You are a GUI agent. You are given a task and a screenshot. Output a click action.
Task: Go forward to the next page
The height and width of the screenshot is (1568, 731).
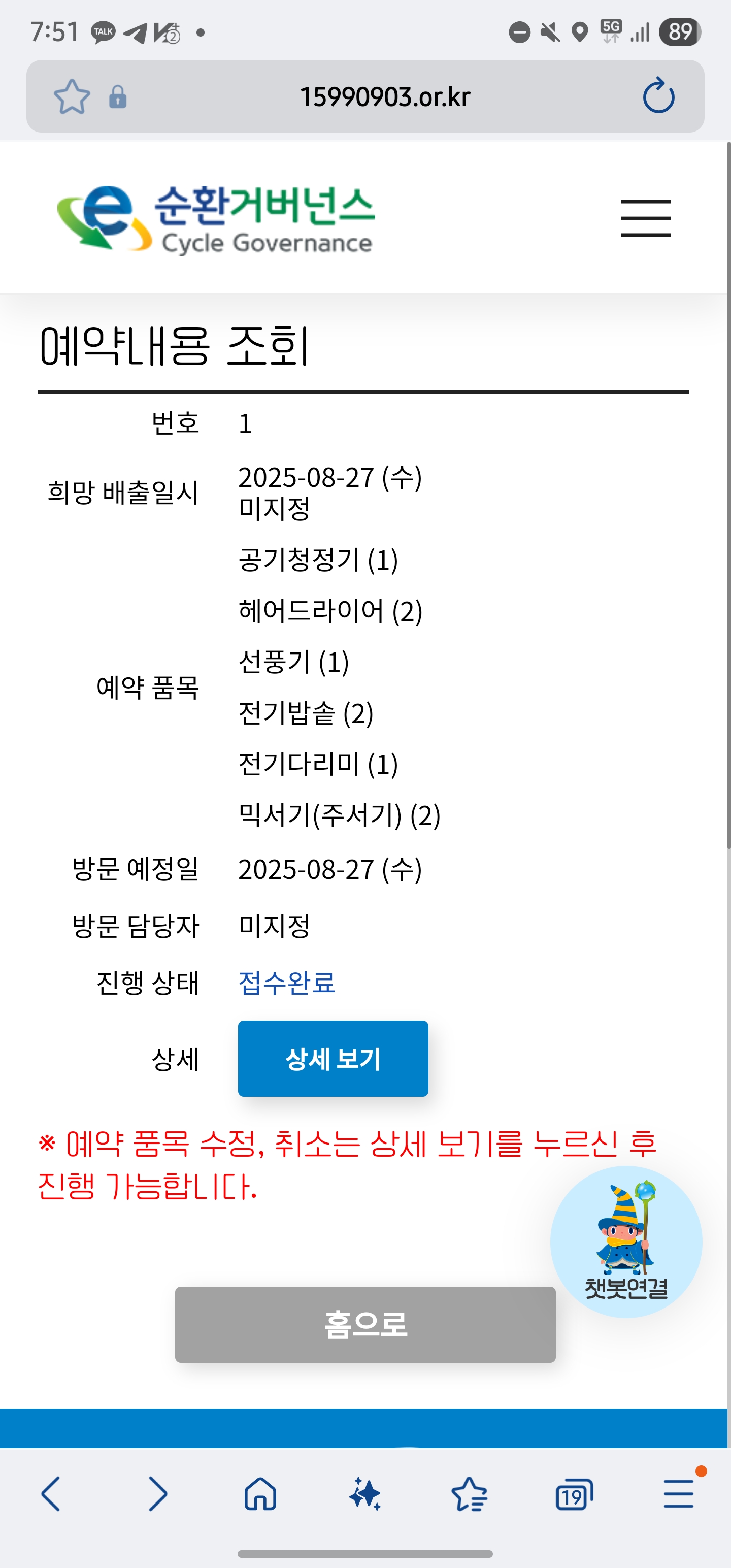click(157, 1494)
